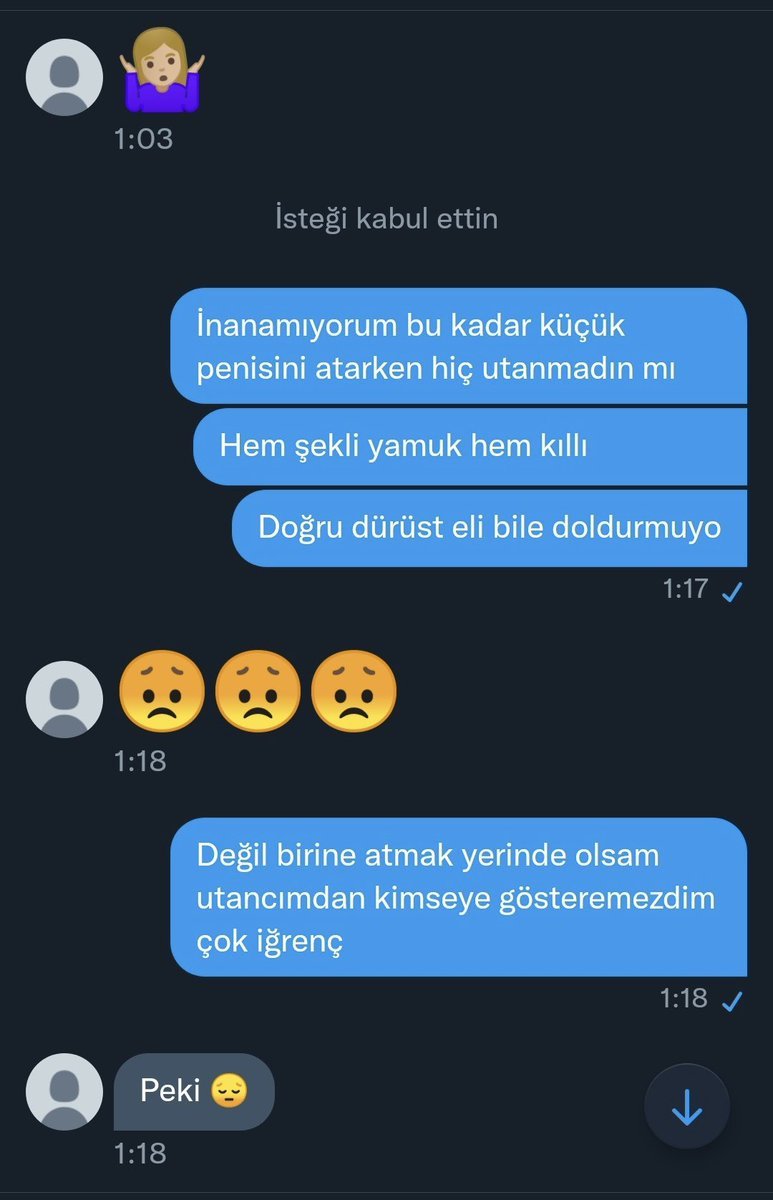The image size is (773, 1200).
Task: Open sender's avatar beside the shrug emoji
Action: click(x=64, y=77)
